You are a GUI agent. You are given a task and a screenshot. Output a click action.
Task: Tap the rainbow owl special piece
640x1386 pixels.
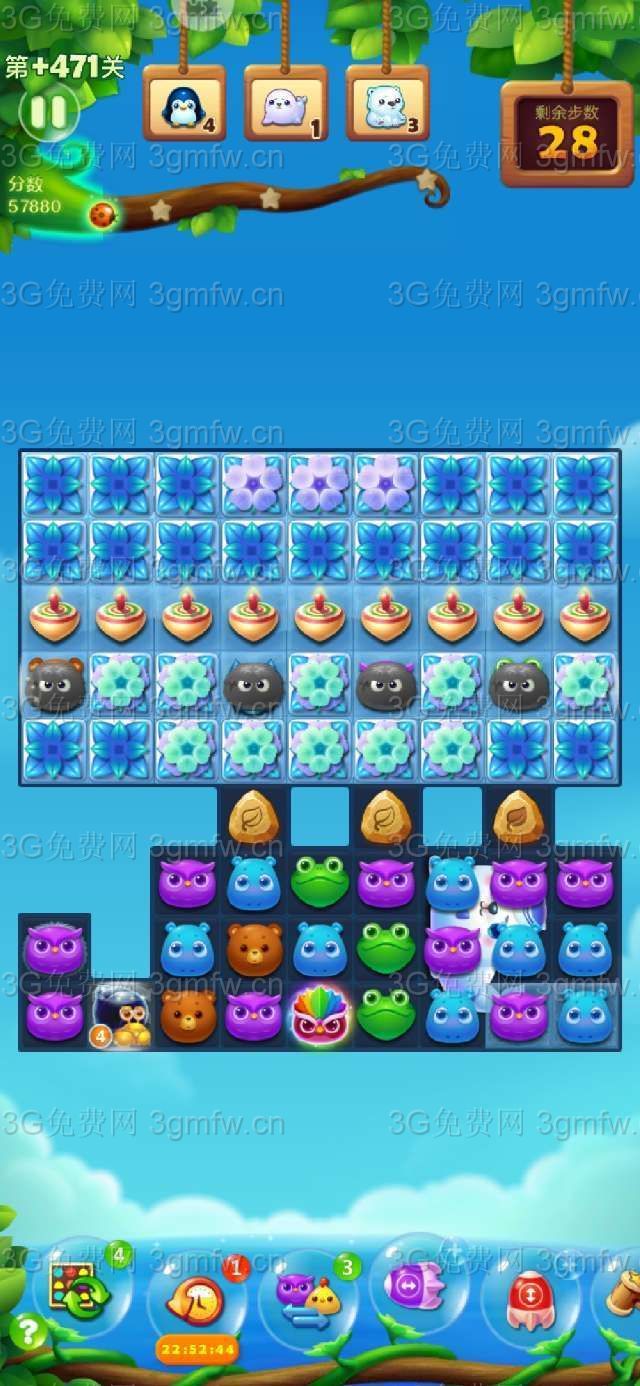[x=320, y=1014]
